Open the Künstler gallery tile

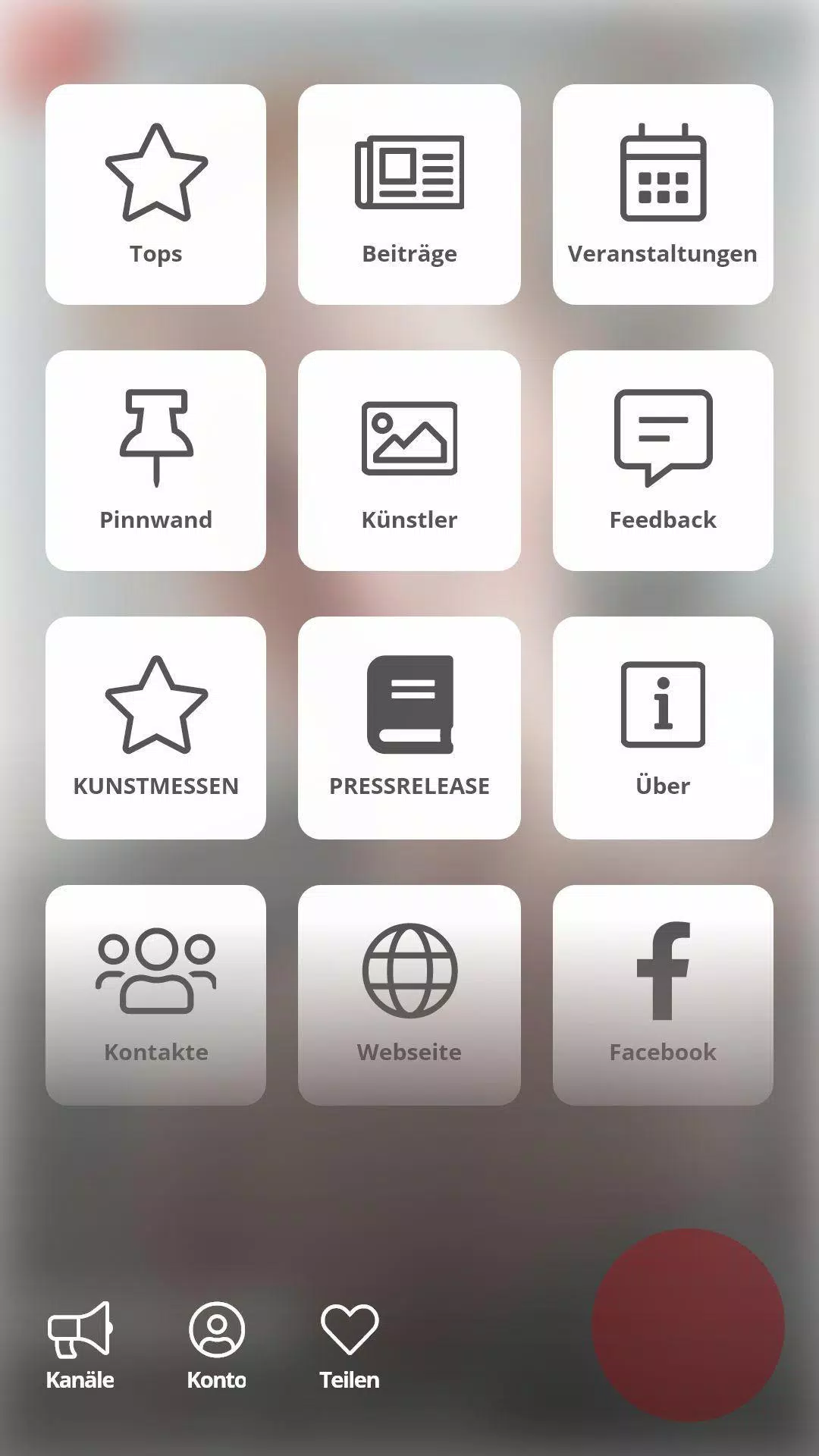click(409, 460)
